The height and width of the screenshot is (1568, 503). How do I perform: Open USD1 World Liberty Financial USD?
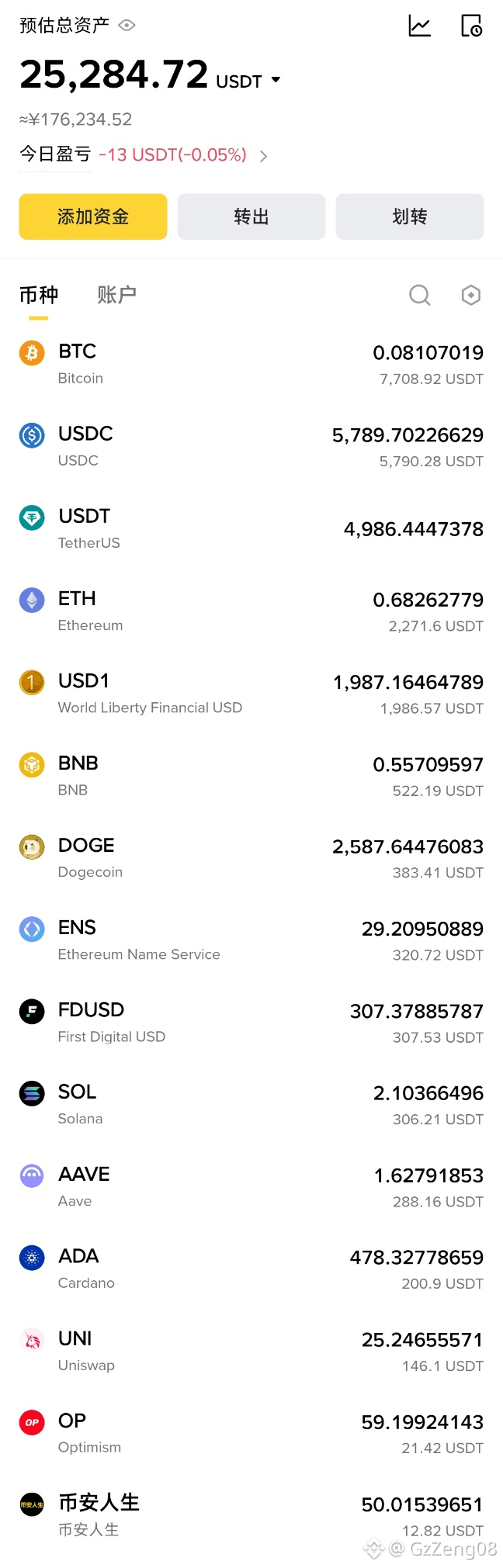pyautogui.click(x=251, y=694)
